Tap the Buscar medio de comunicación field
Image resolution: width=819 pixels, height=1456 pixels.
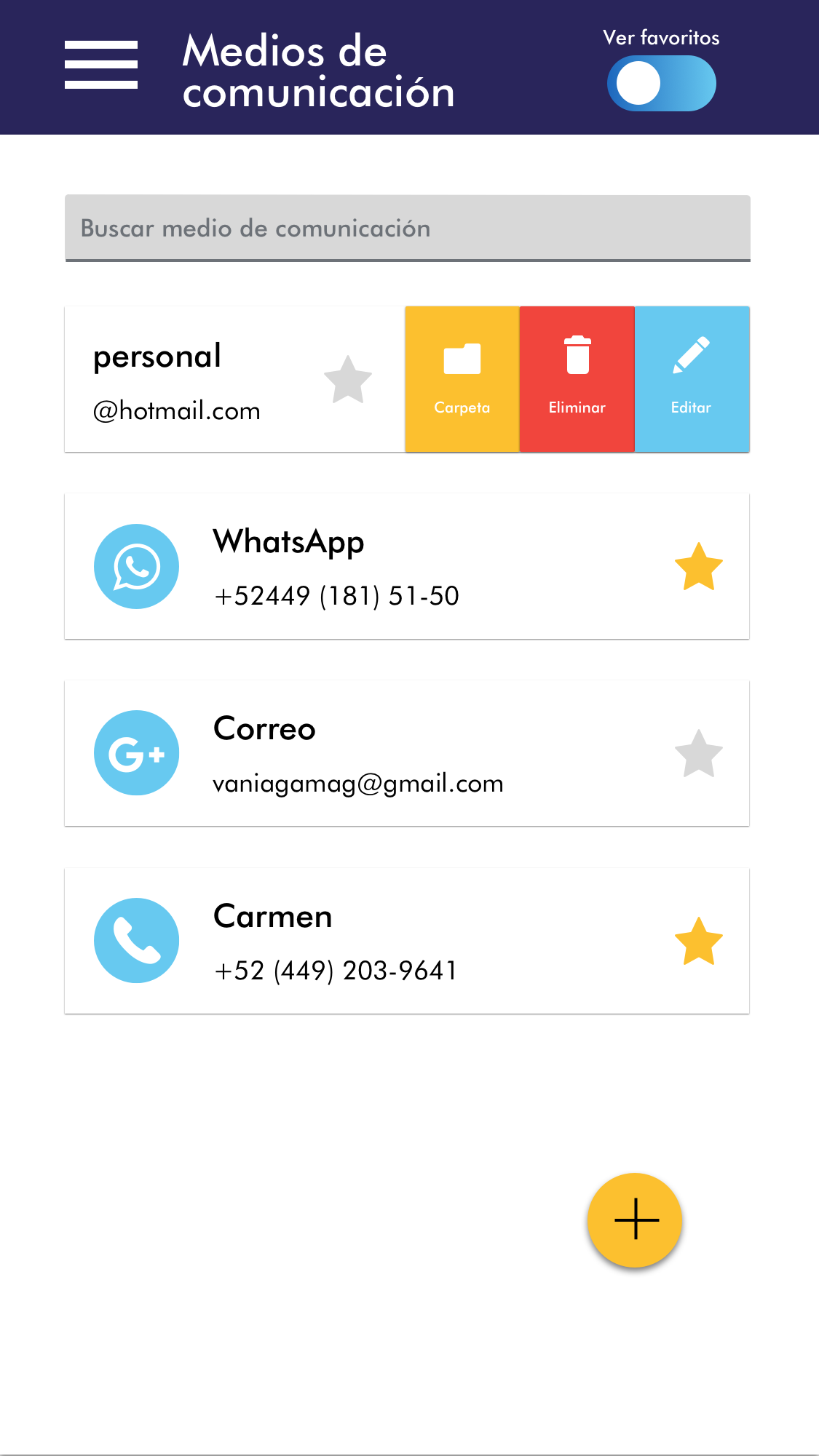pyautogui.click(x=407, y=228)
